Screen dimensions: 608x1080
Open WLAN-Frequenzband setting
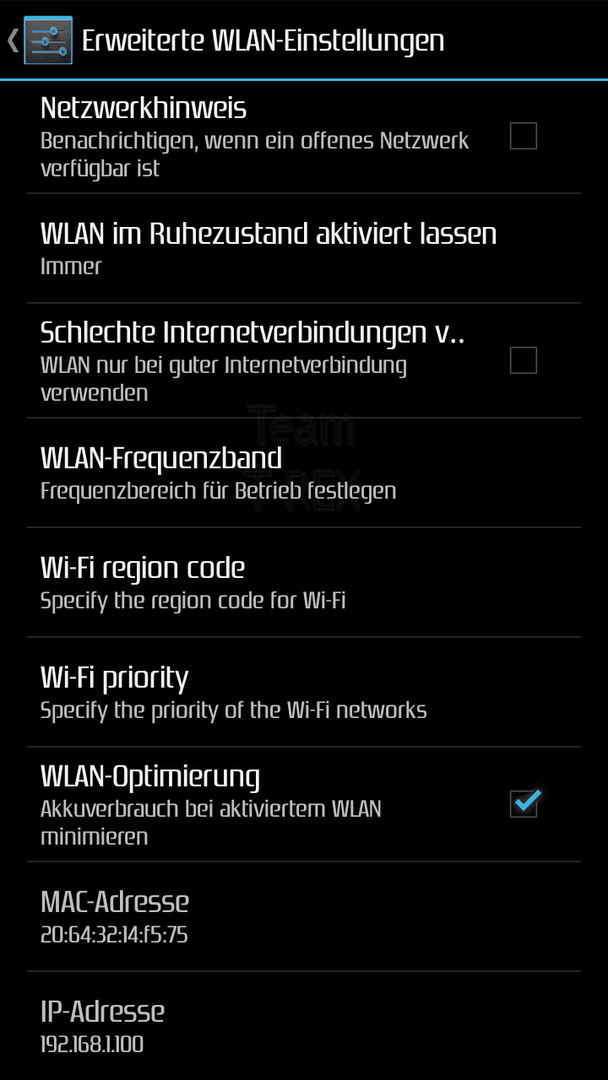(218, 473)
